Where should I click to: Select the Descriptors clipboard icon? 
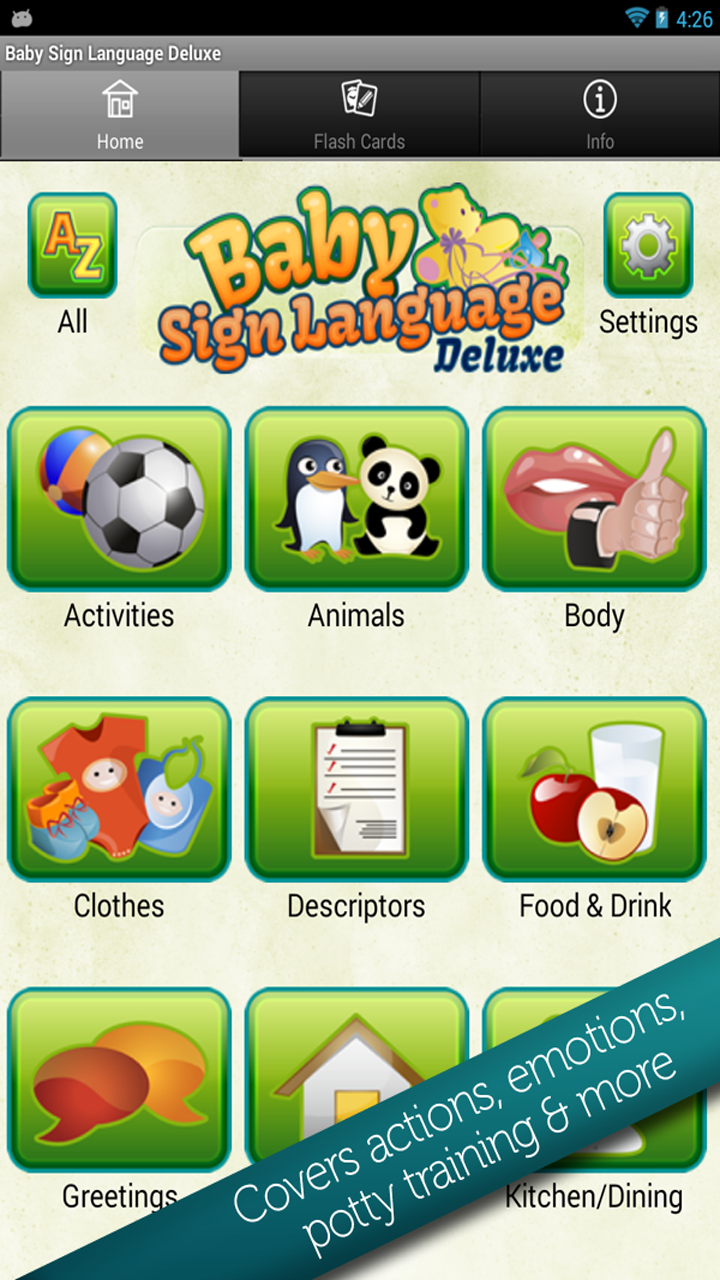[x=357, y=789]
